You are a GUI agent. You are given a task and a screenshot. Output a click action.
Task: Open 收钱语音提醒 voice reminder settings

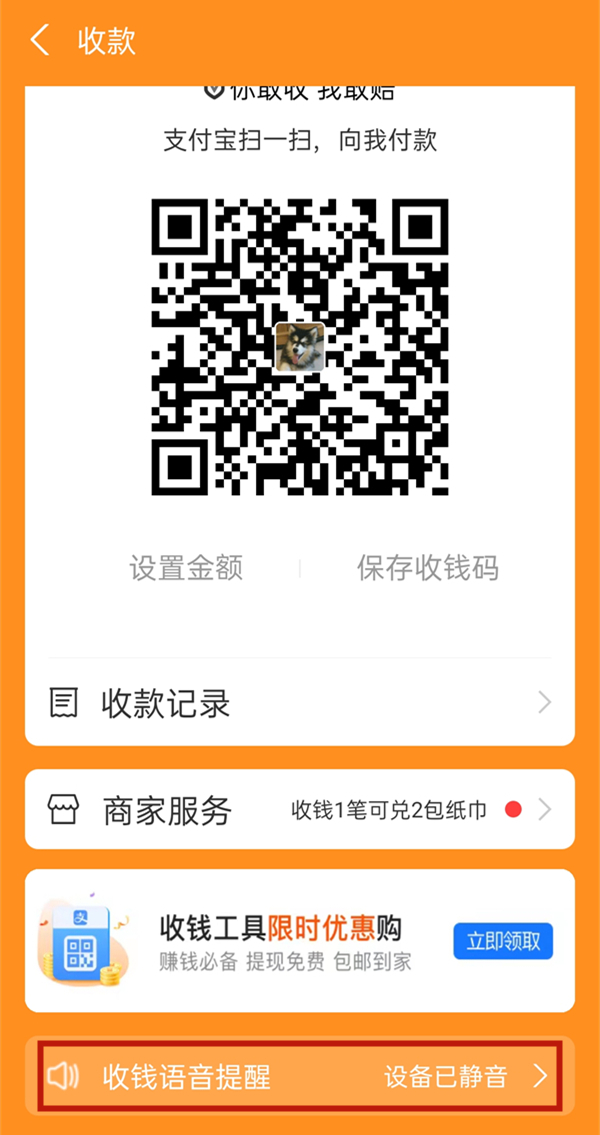(300, 1076)
